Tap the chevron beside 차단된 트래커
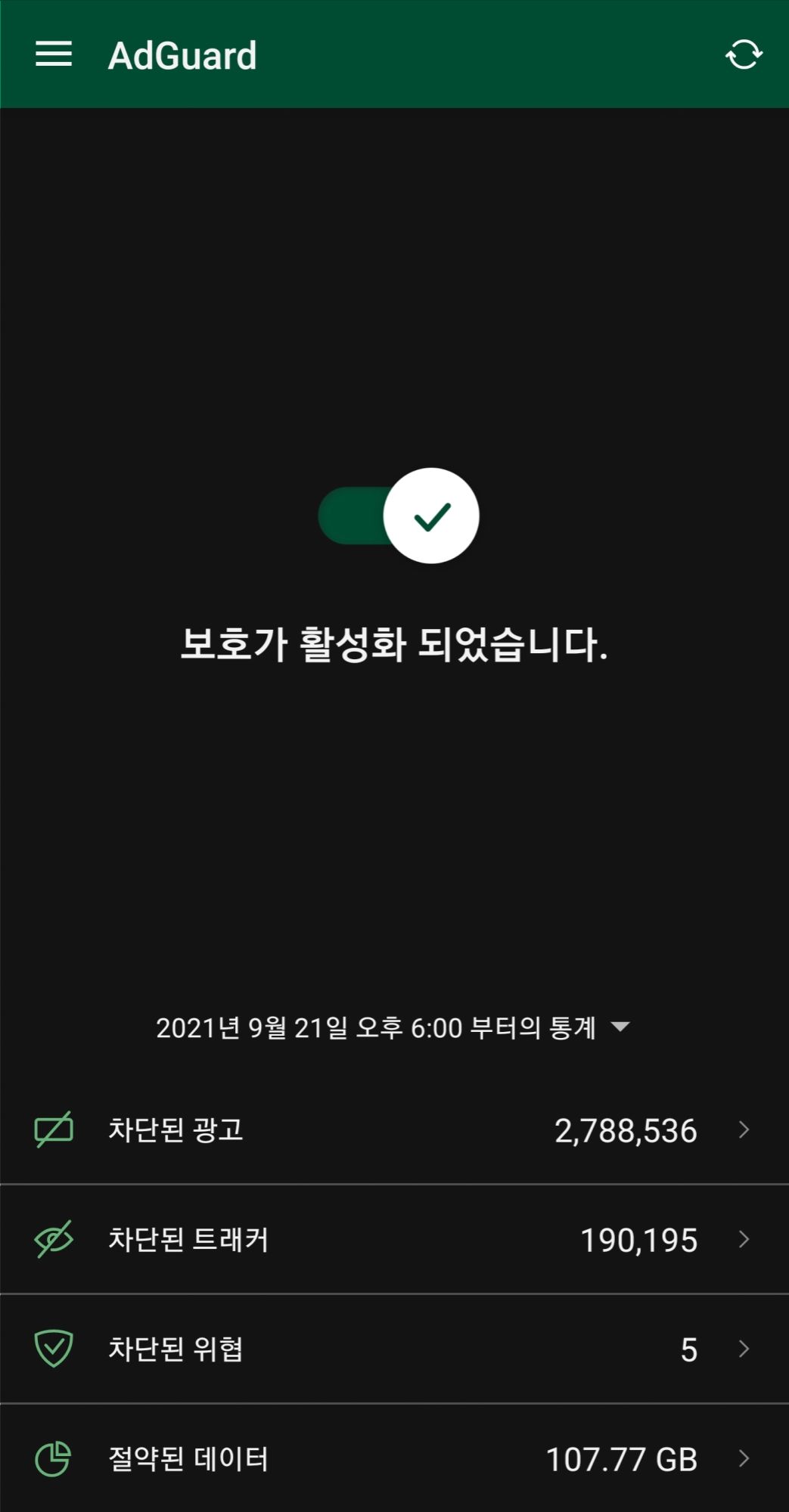Screen dimensions: 789x1512 [x=744, y=1239]
